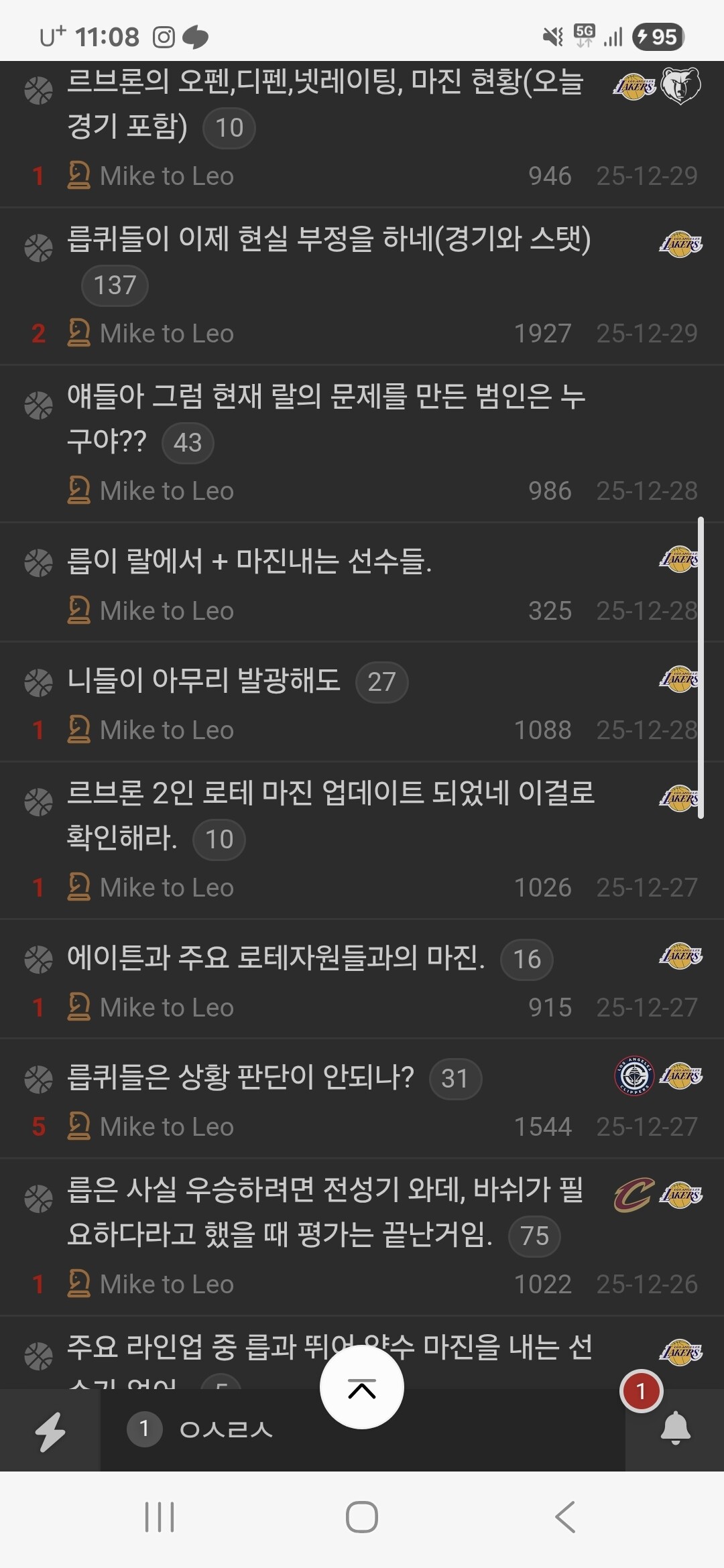Go back with the system back button
This screenshot has width=724, height=1568.
565,1516
